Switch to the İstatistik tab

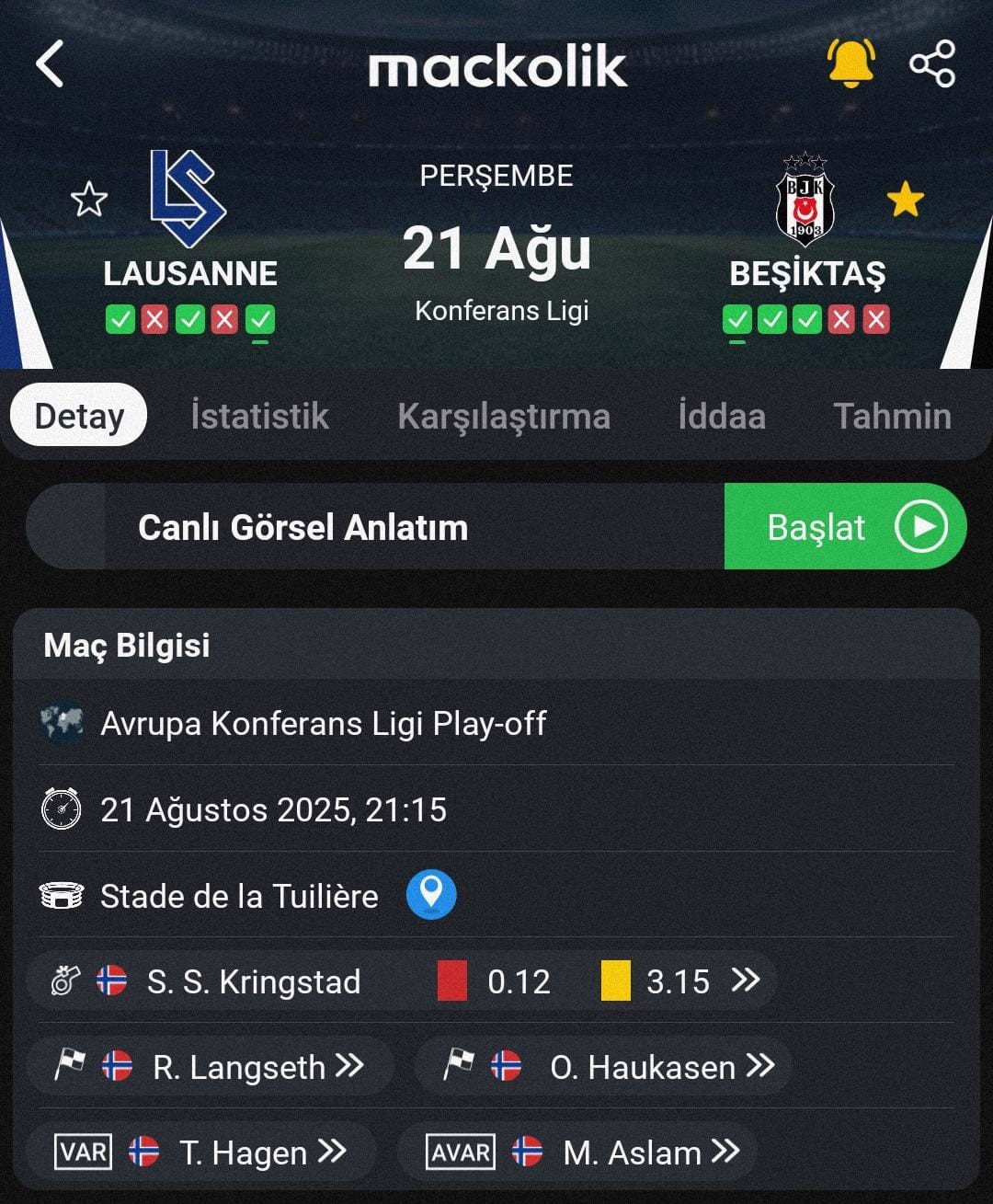click(x=259, y=416)
